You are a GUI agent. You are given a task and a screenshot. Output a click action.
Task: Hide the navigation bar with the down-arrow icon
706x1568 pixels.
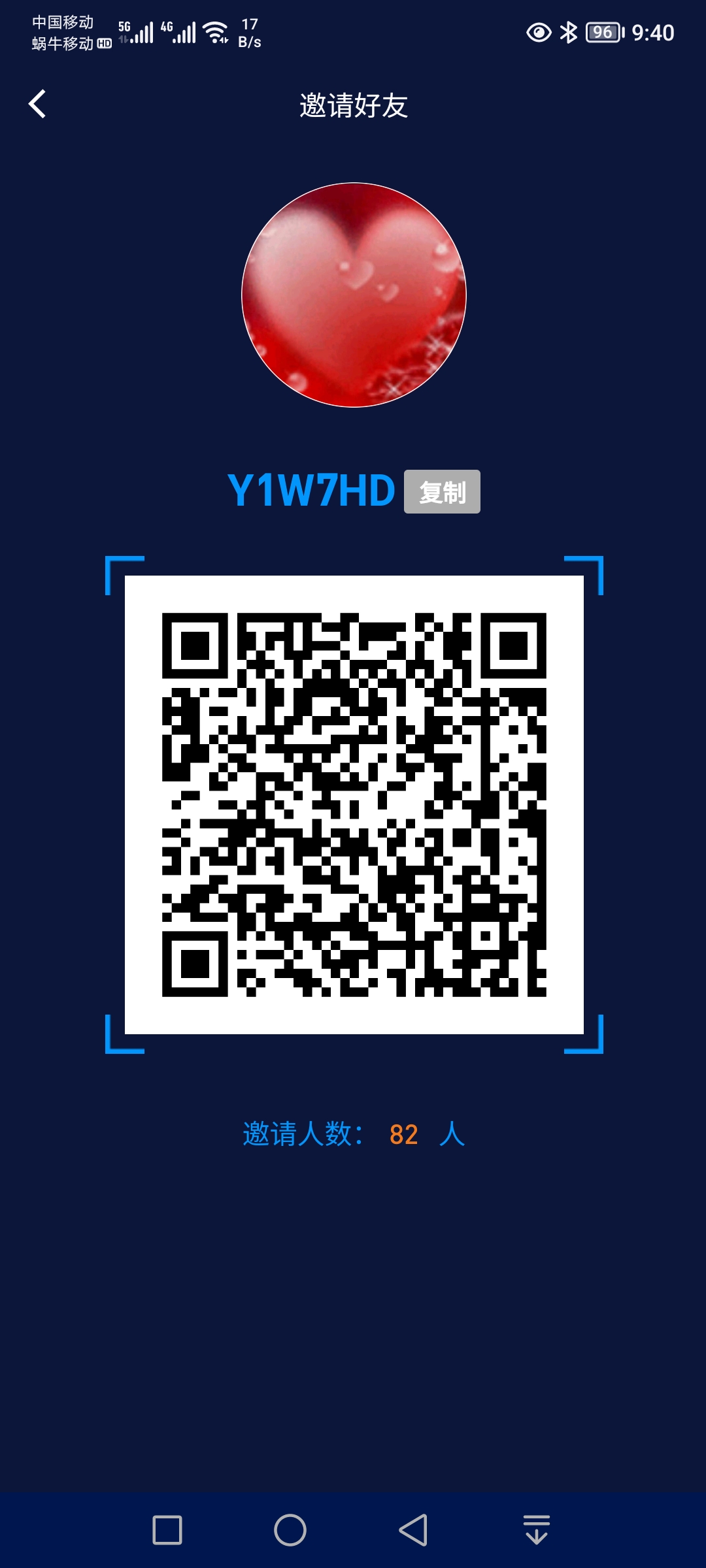(x=537, y=1529)
